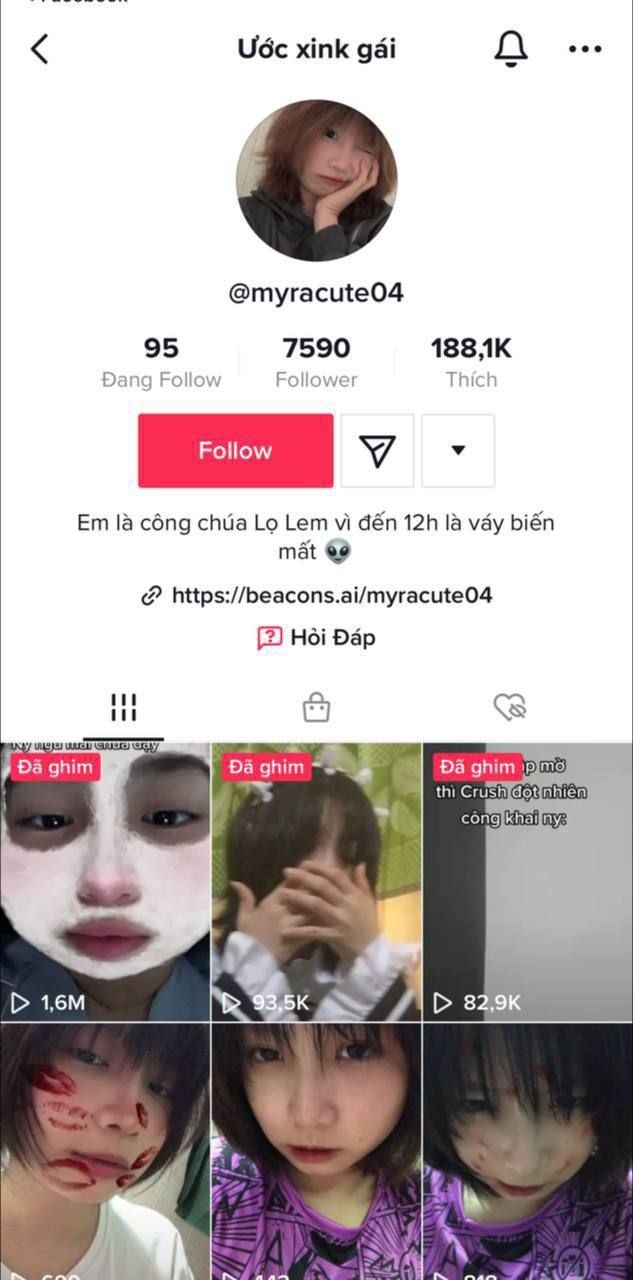The image size is (633, 1280).
Task: Switch to the shop bag tab
Action: point(316,708)
